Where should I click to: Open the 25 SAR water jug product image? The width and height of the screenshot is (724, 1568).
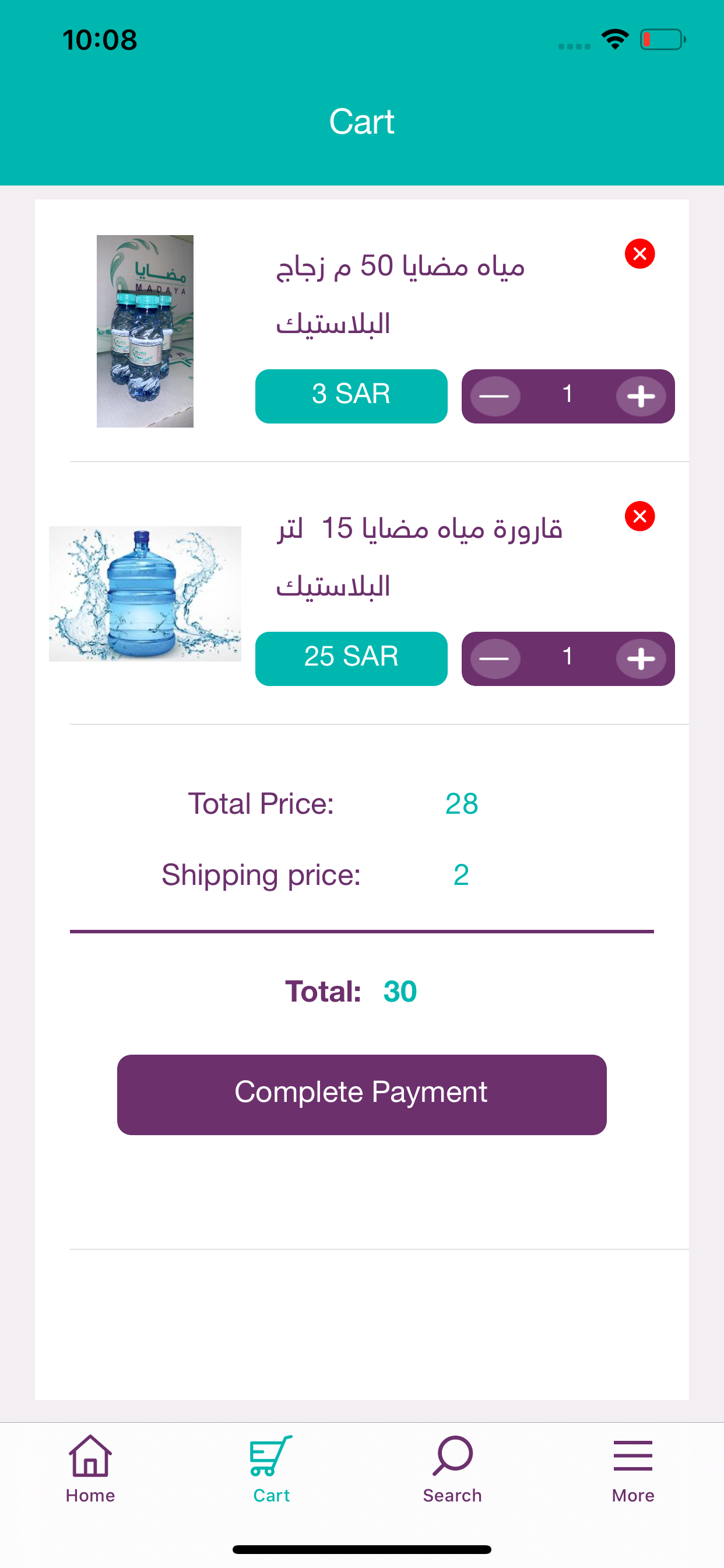pos(145,593)
